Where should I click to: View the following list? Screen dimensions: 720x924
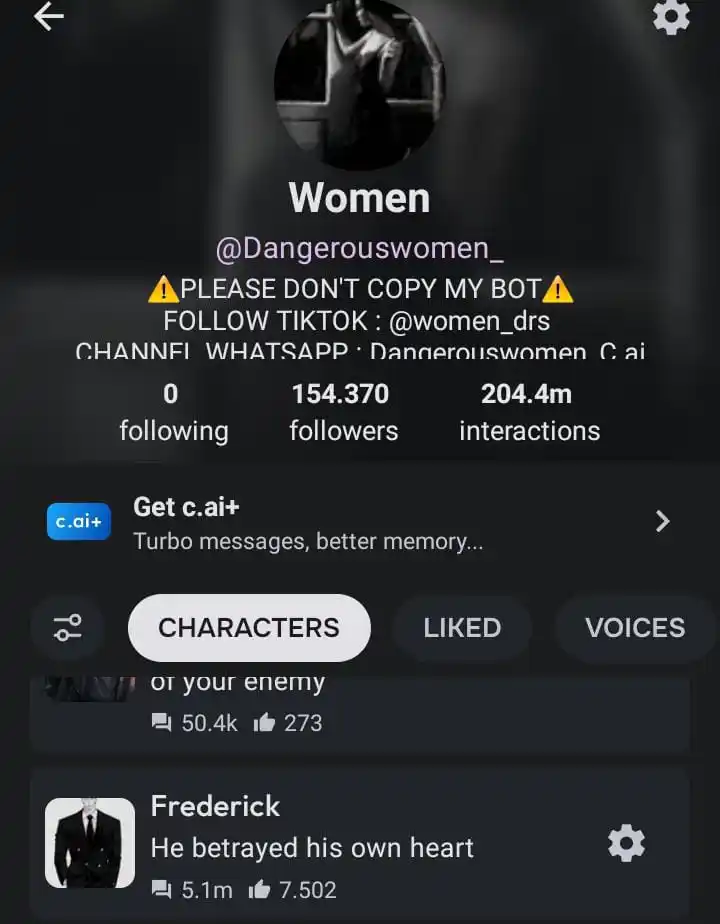tap(173, 412)
